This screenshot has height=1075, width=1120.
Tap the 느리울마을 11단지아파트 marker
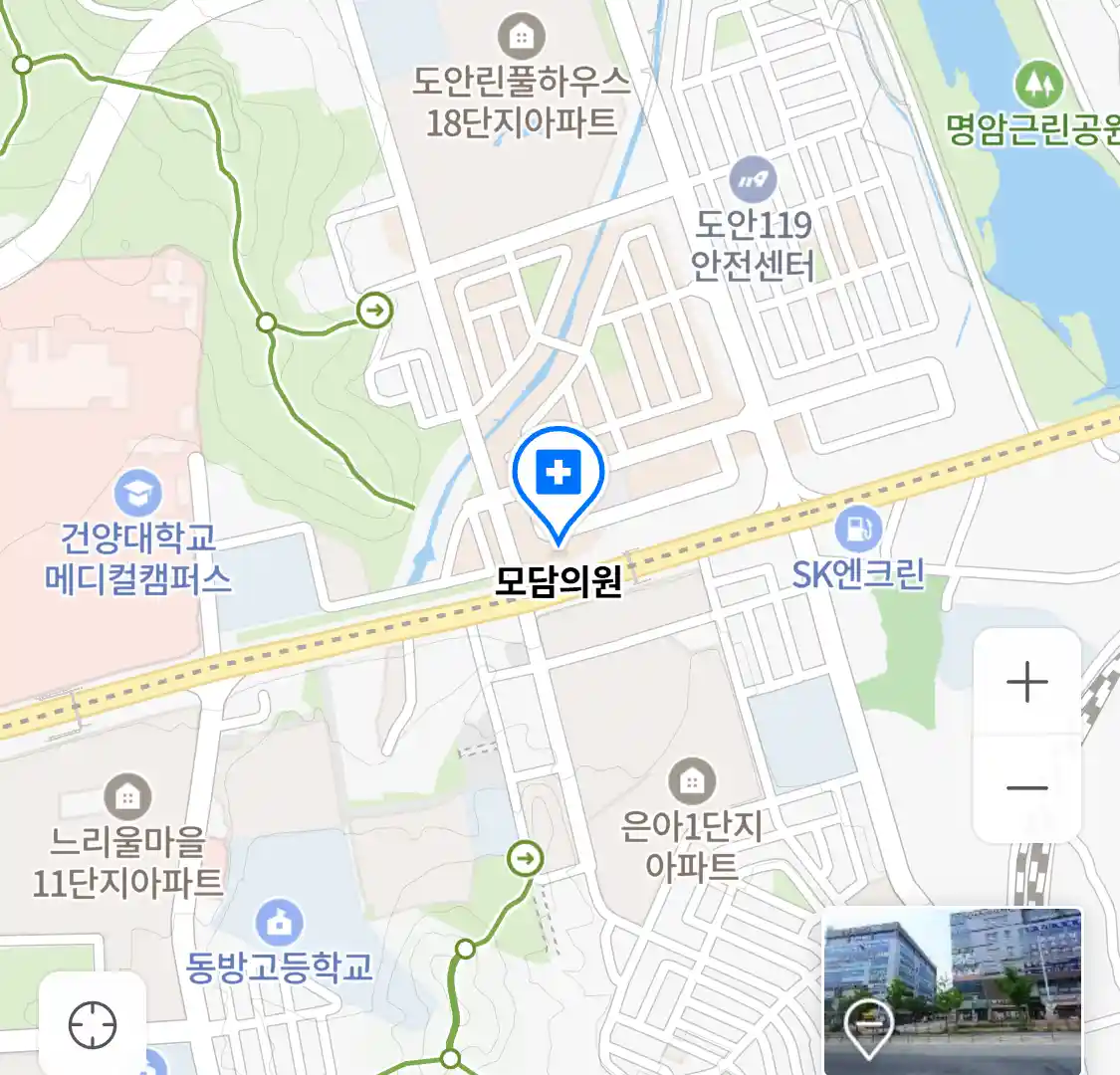point(127,797)
